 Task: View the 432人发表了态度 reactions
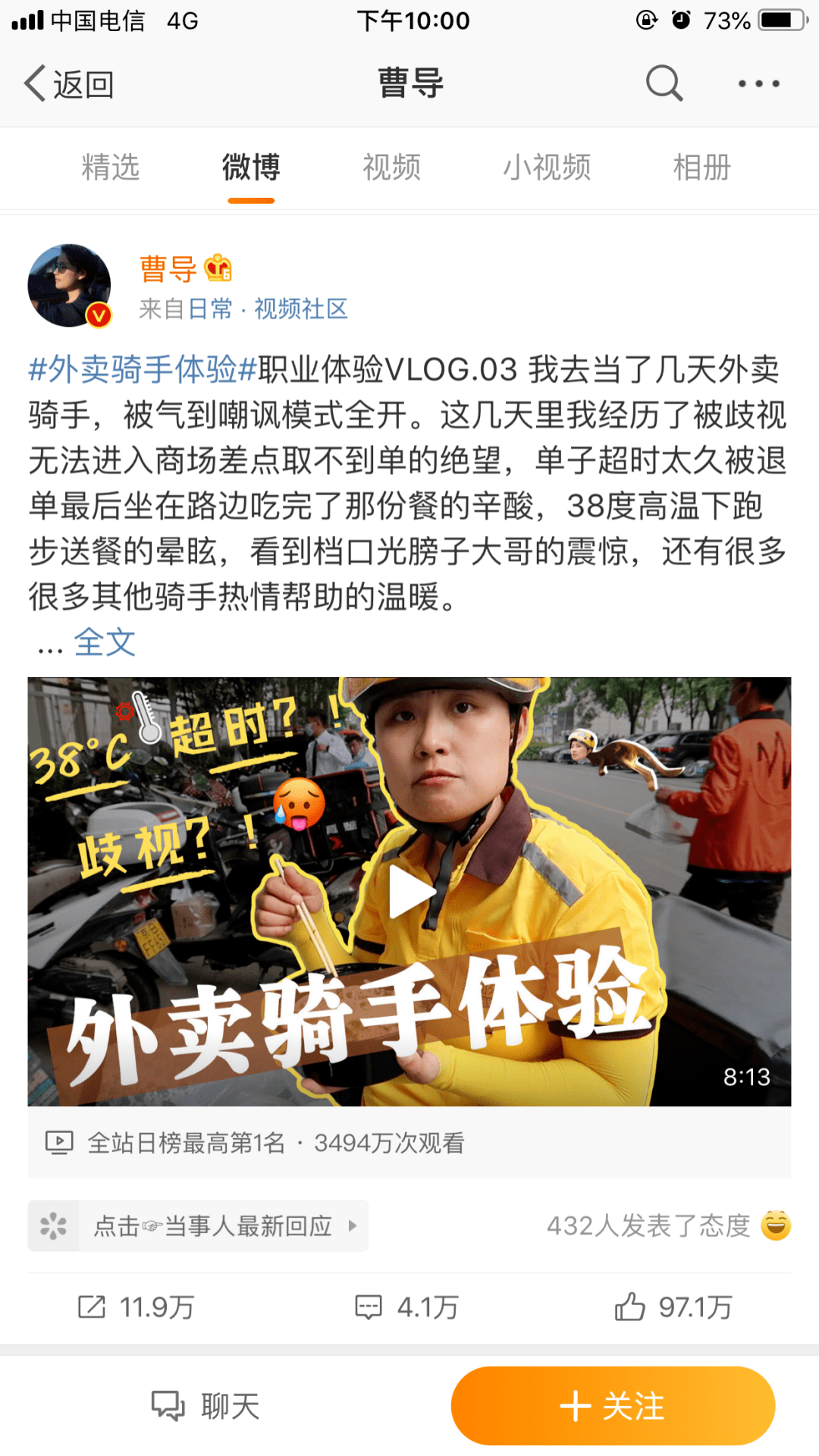point(669,1225)
